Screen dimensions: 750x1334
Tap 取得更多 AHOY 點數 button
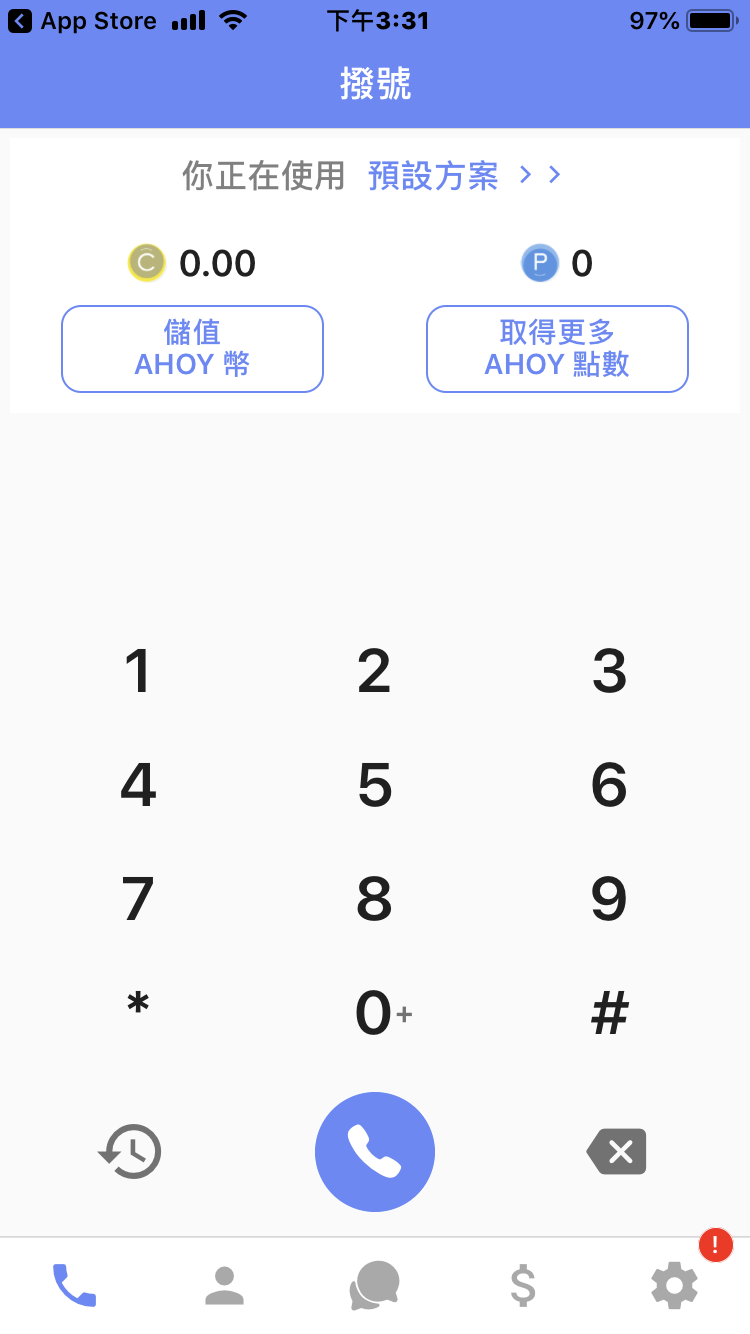557,349
